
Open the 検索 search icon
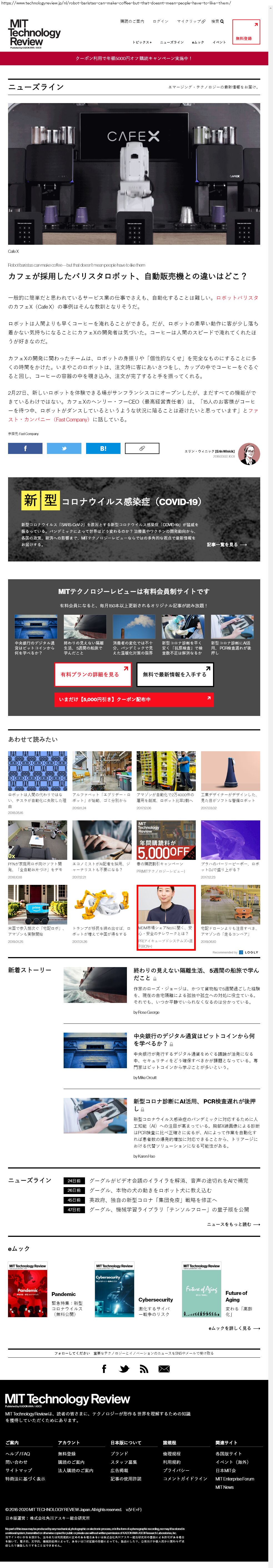(218, 21)
